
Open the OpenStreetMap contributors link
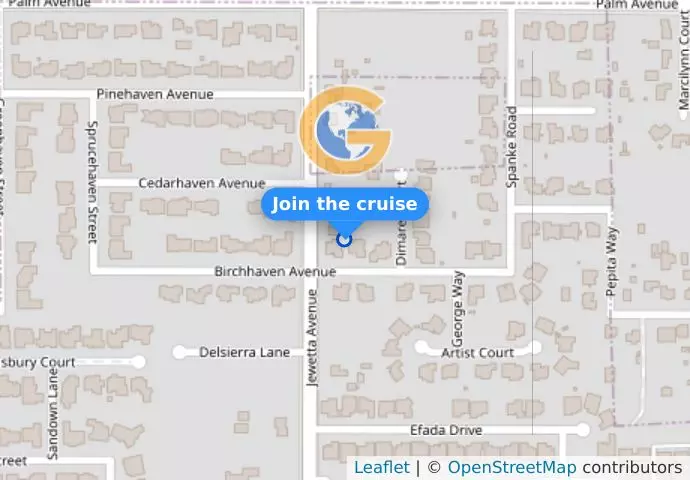click(511, 467)
